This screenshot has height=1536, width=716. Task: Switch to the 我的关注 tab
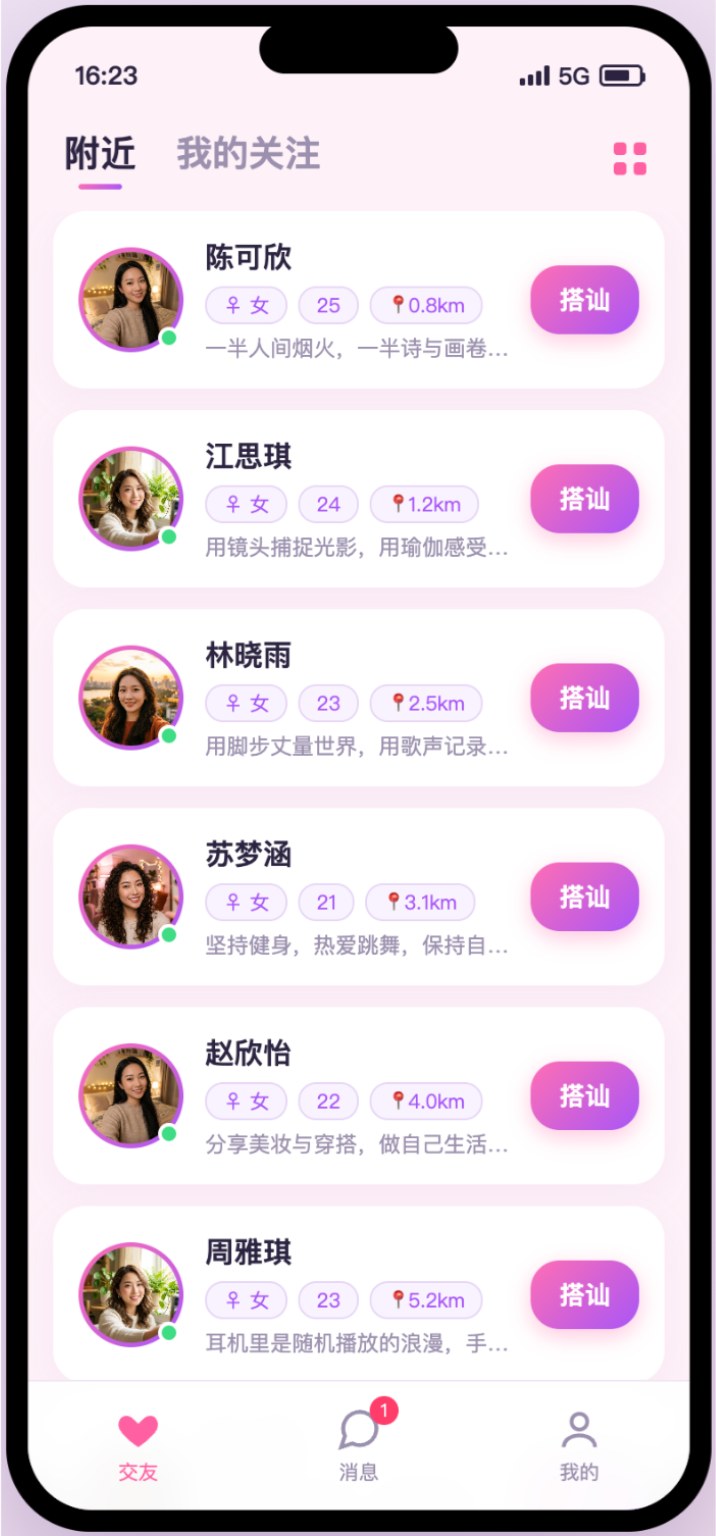point(248,155)
